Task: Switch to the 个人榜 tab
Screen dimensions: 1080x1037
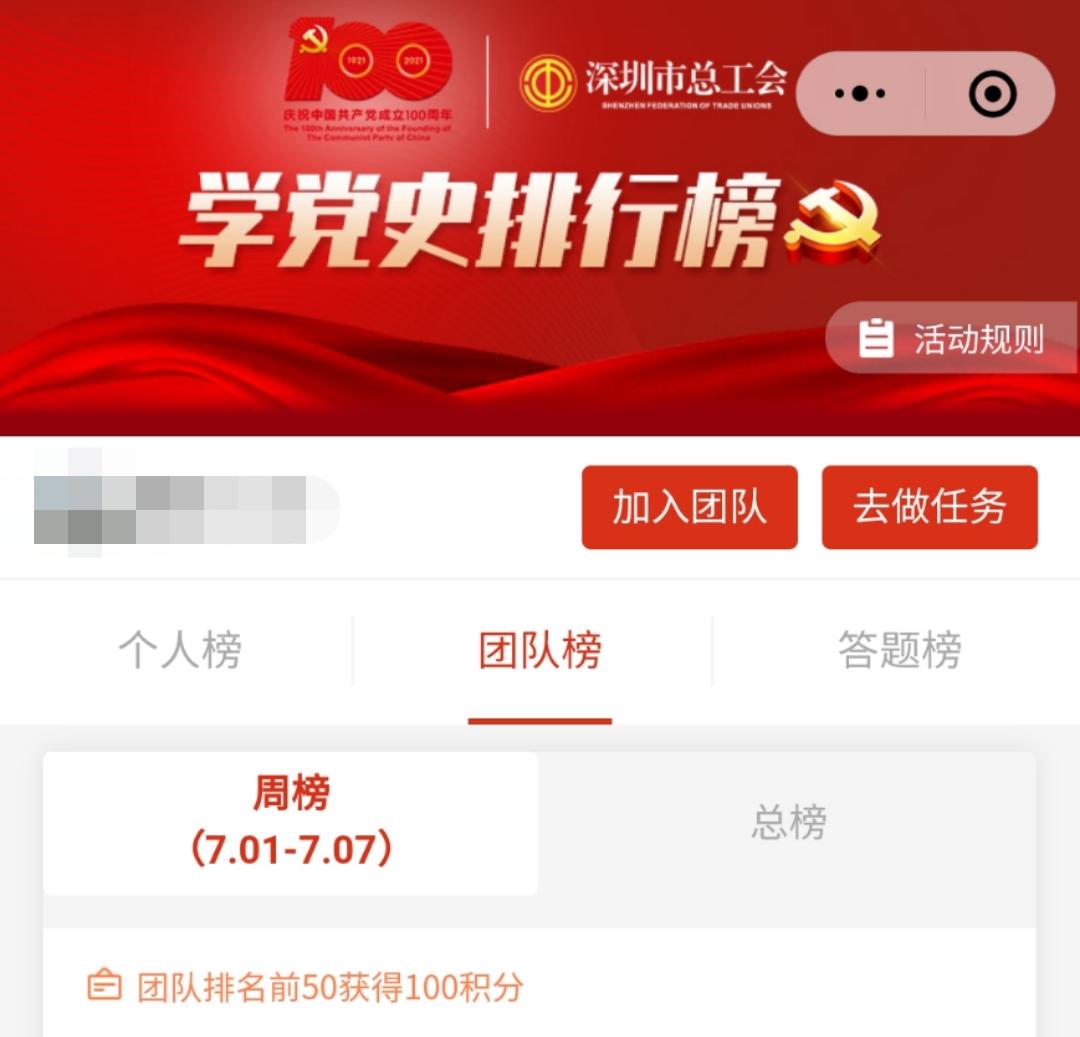Action: [180, 651]
